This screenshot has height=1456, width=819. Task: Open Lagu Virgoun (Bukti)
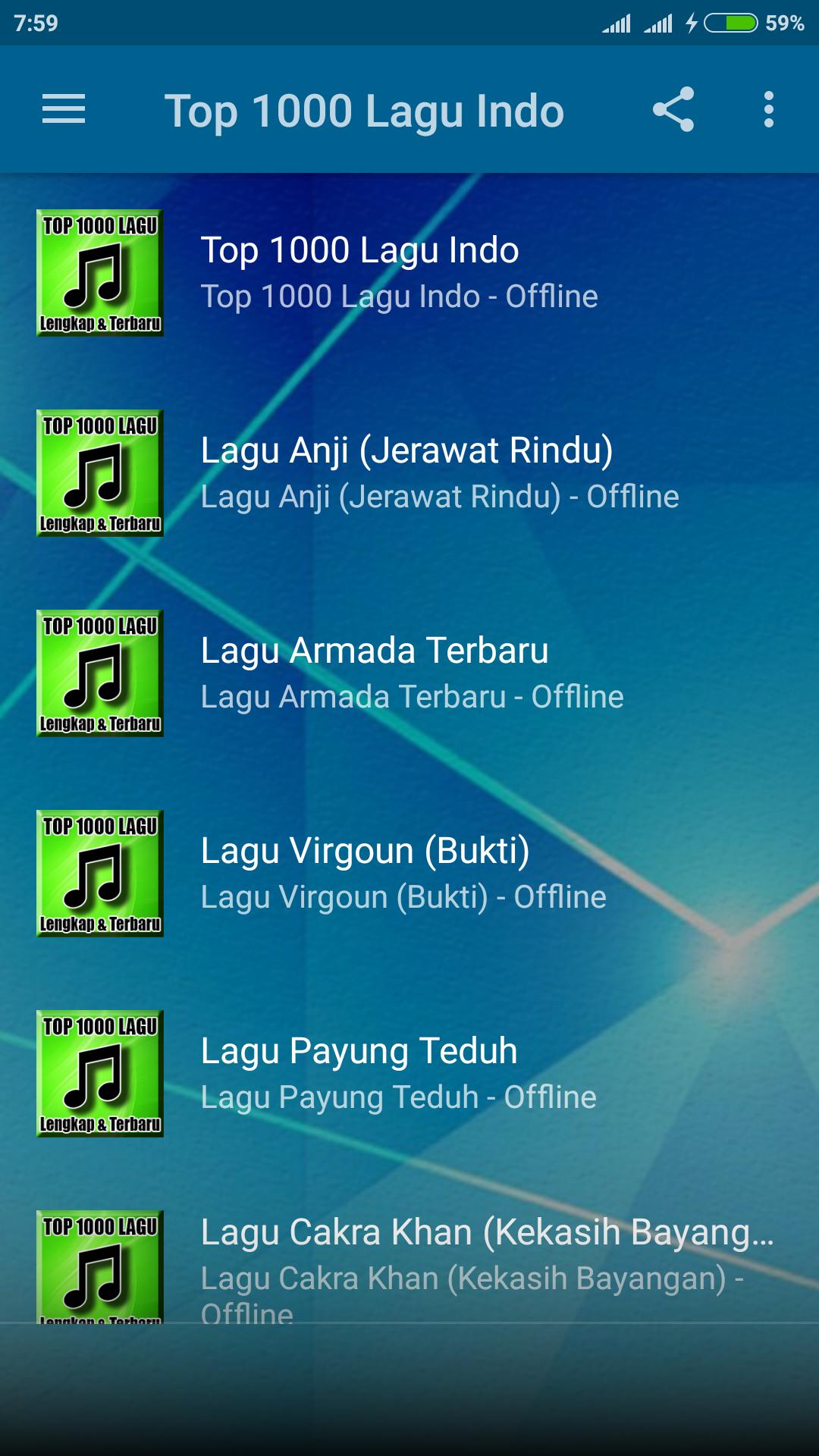(x=409, y=874)
